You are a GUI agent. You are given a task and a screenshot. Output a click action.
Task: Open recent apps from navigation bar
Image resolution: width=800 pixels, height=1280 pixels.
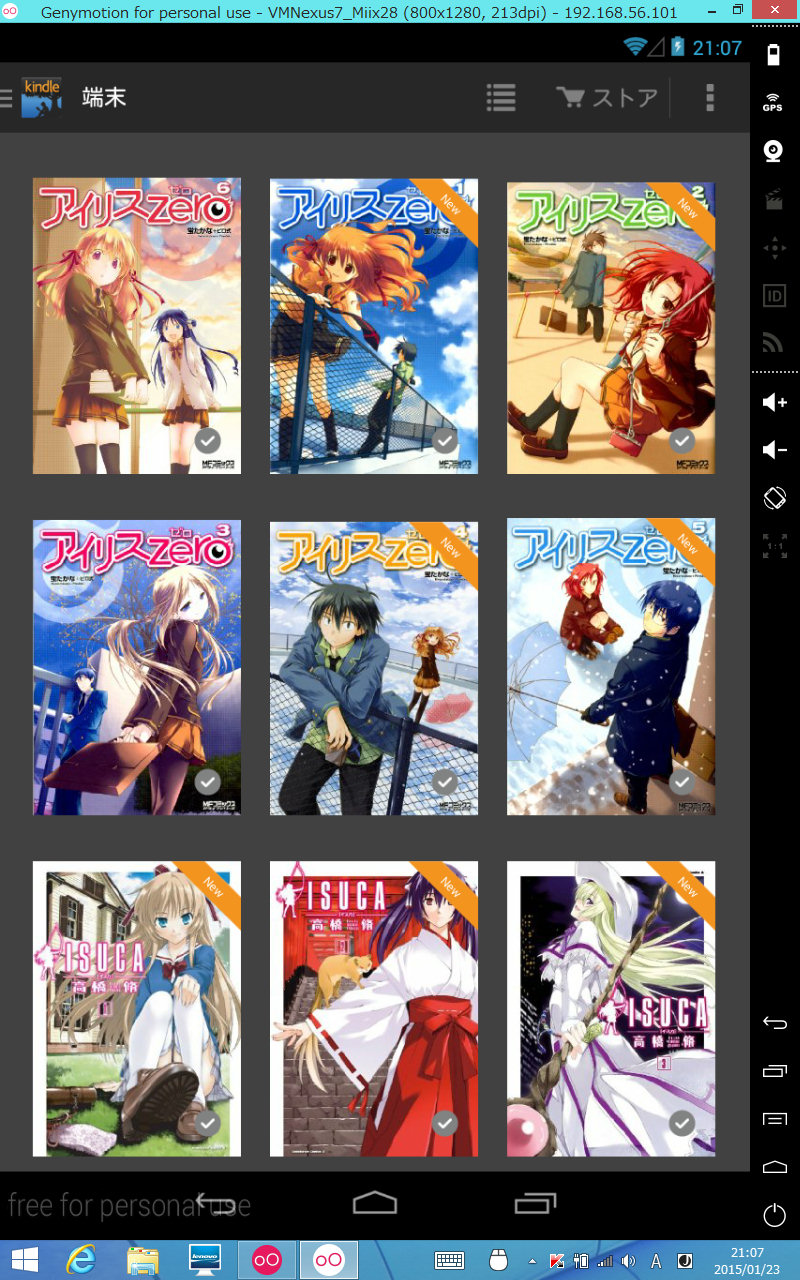[535, 1203]
